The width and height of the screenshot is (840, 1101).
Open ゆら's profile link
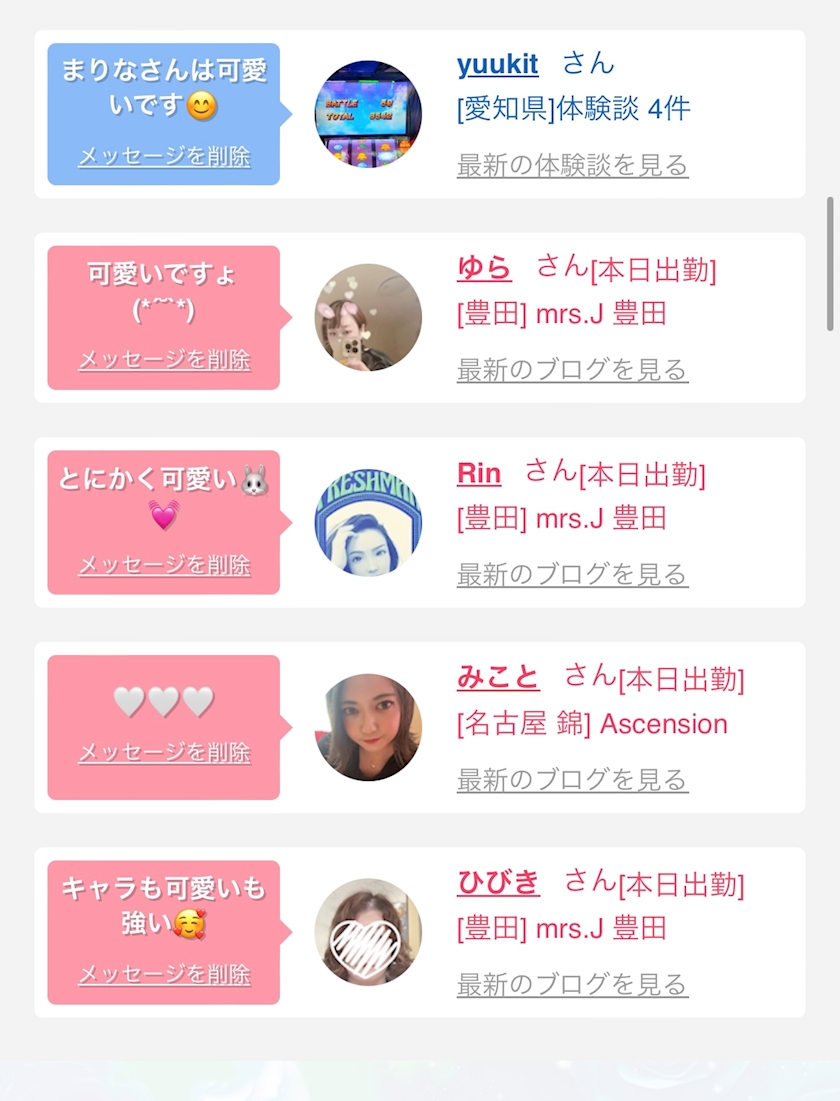(484, 268)
